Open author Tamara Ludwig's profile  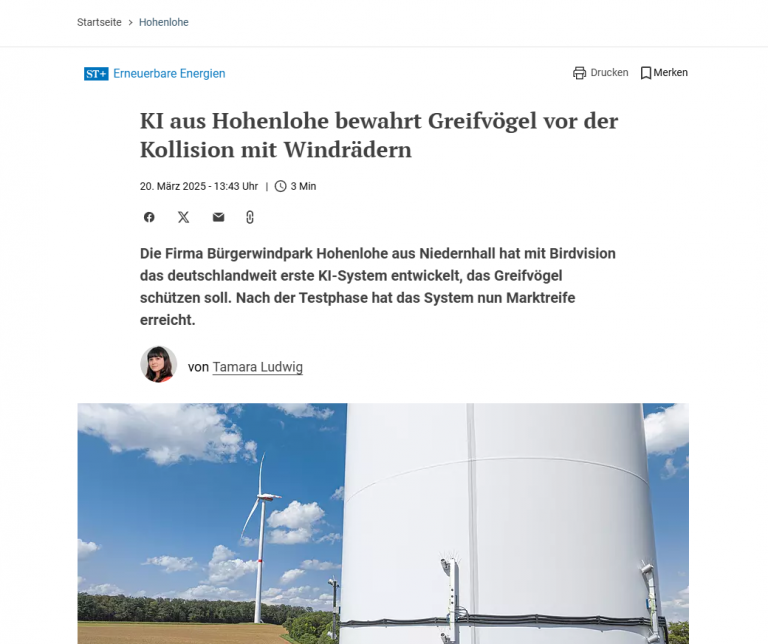tap(257, 367)
